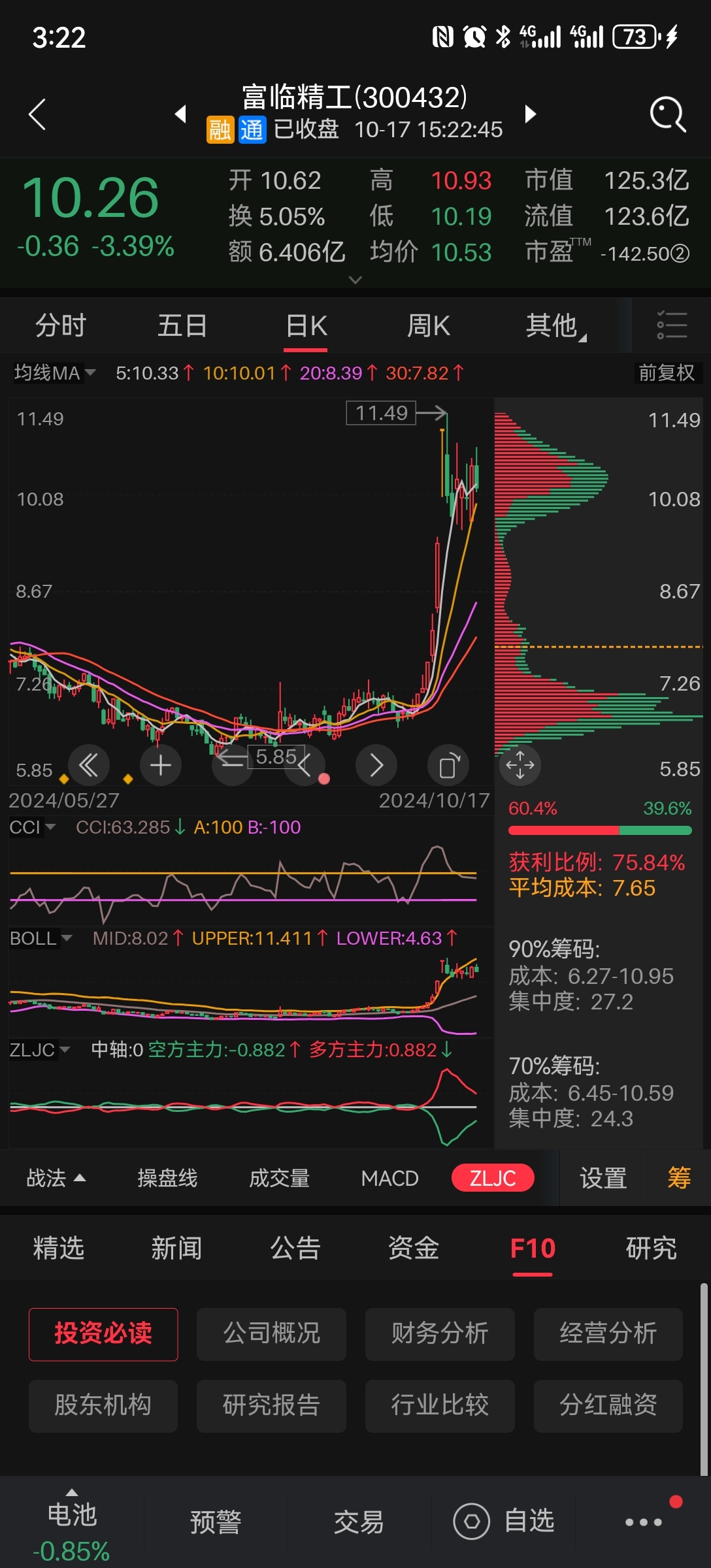Tap the red-green bull bear ratio bar
The image size is (711, 1568).
tap(601, 830)
